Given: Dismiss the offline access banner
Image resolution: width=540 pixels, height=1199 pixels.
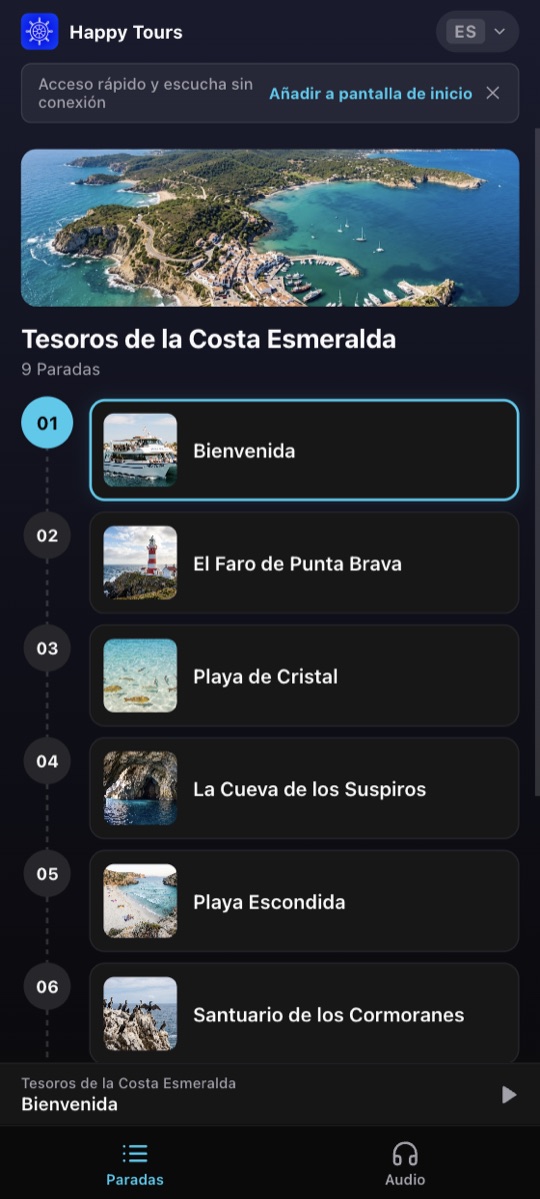Looking at the screenshot, I should (x=493, y=93).
